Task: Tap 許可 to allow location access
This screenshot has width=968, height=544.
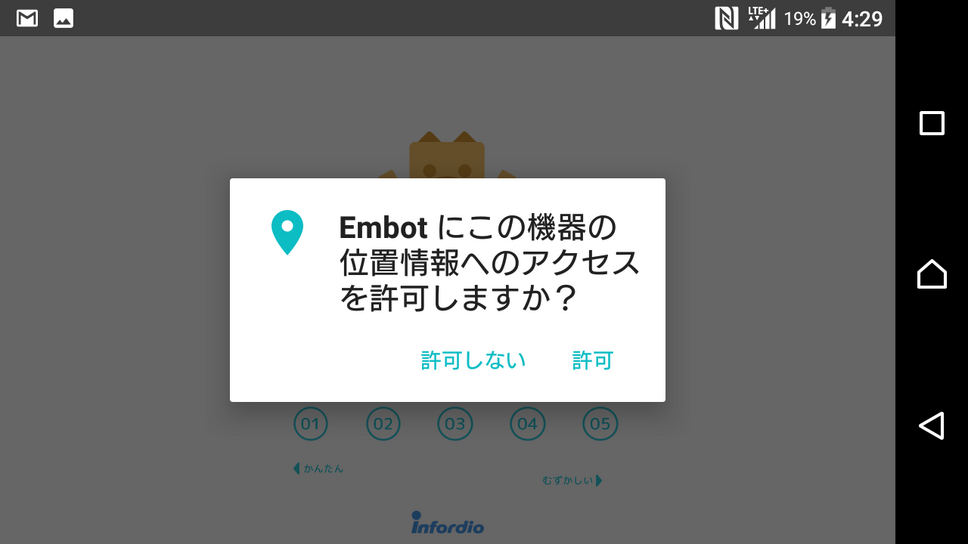Action: click(592, 361)
